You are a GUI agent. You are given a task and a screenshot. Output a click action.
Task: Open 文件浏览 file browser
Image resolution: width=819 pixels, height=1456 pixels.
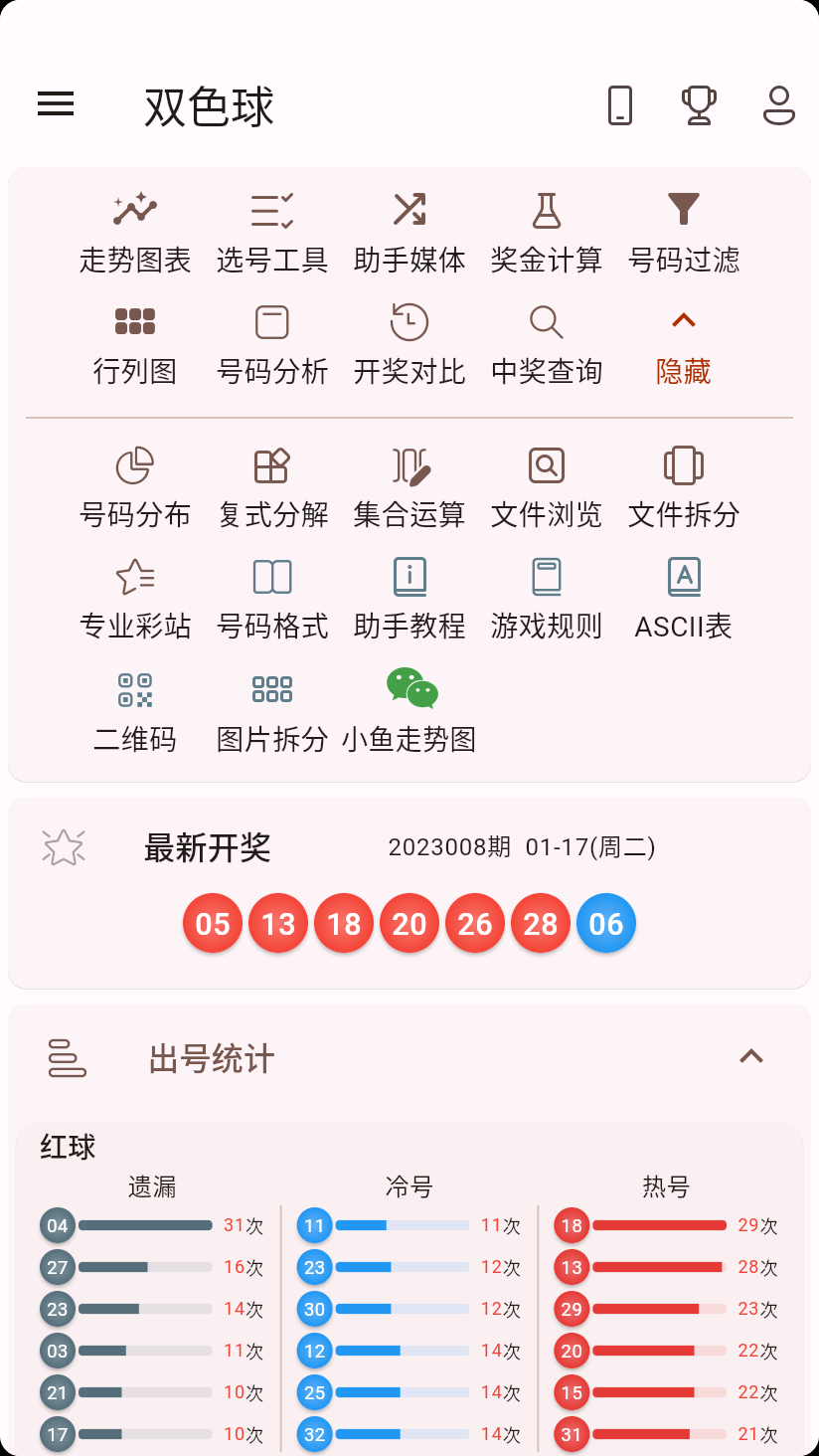tap(546, 485)
